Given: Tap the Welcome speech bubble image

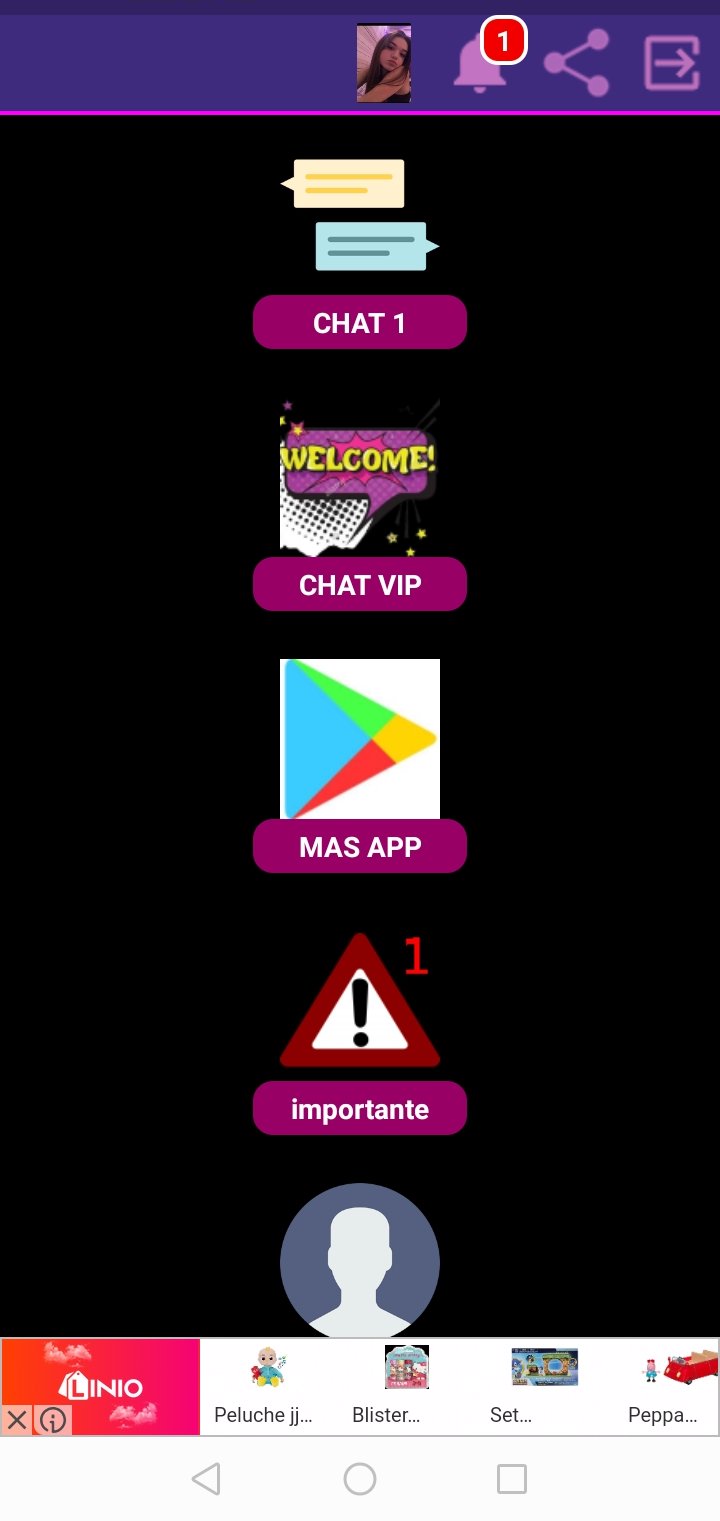Looking at the screenshot, I should tap(360, 477).
